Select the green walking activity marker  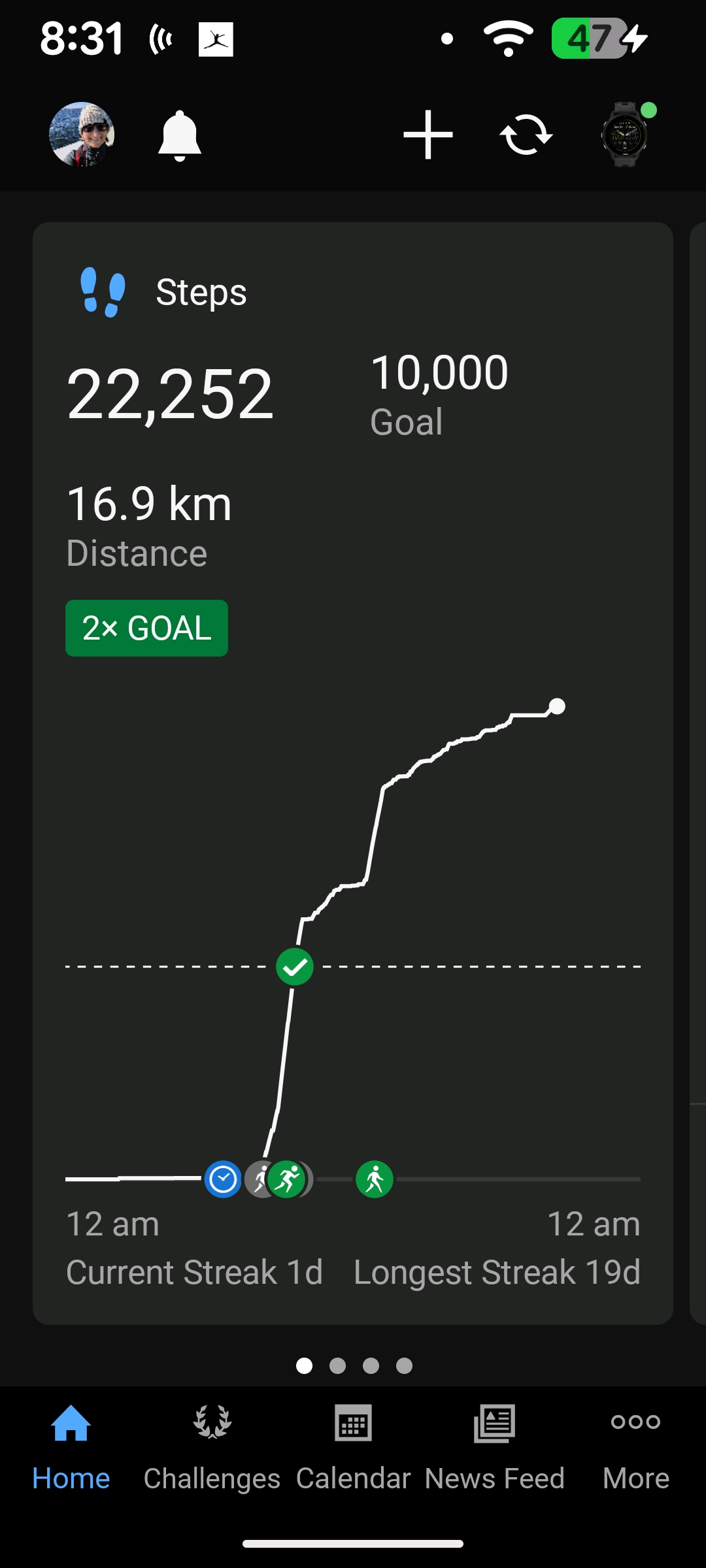375,1179
